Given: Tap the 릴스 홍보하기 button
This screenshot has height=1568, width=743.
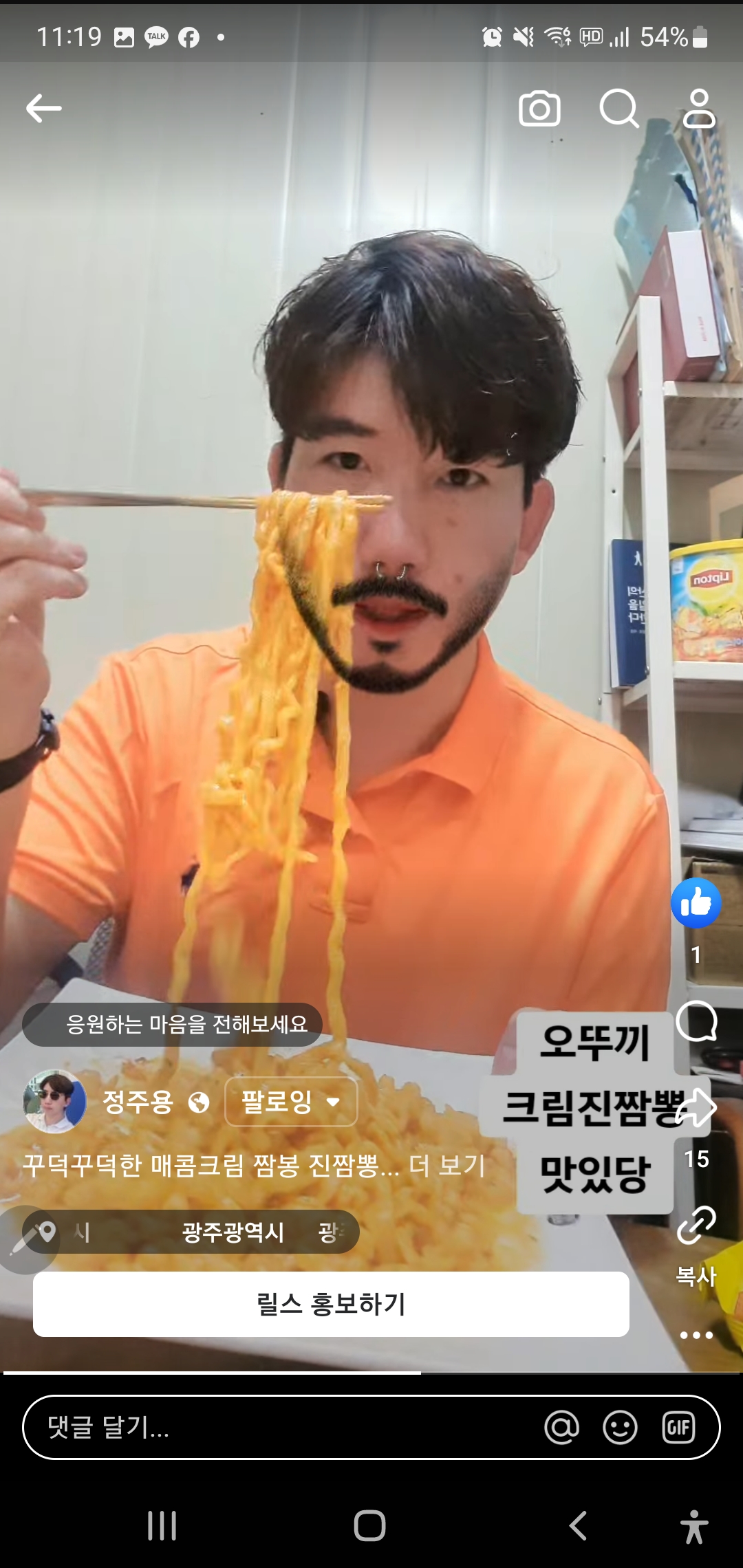Looking at the screenshot, I should (331, 1303).
